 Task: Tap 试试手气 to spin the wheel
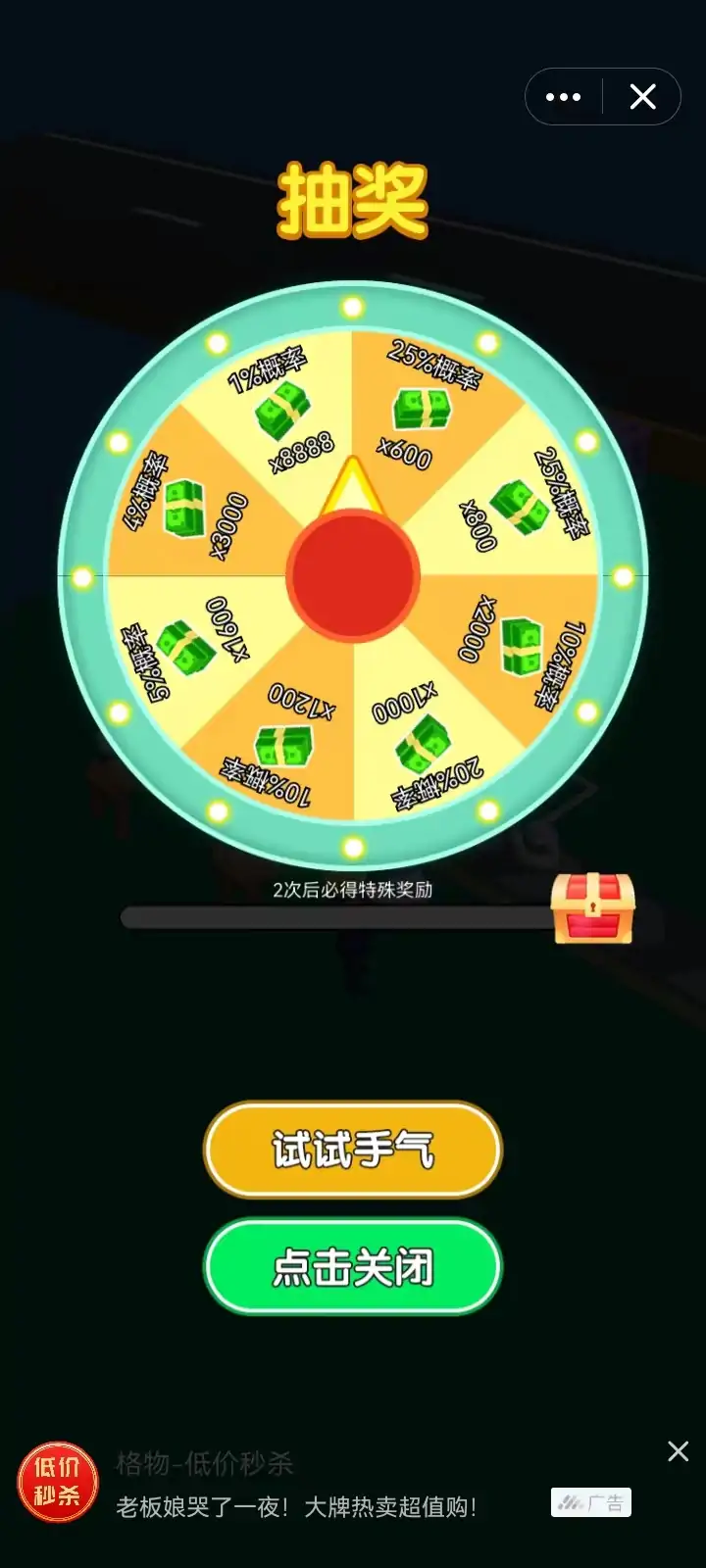pos(353,1150)
